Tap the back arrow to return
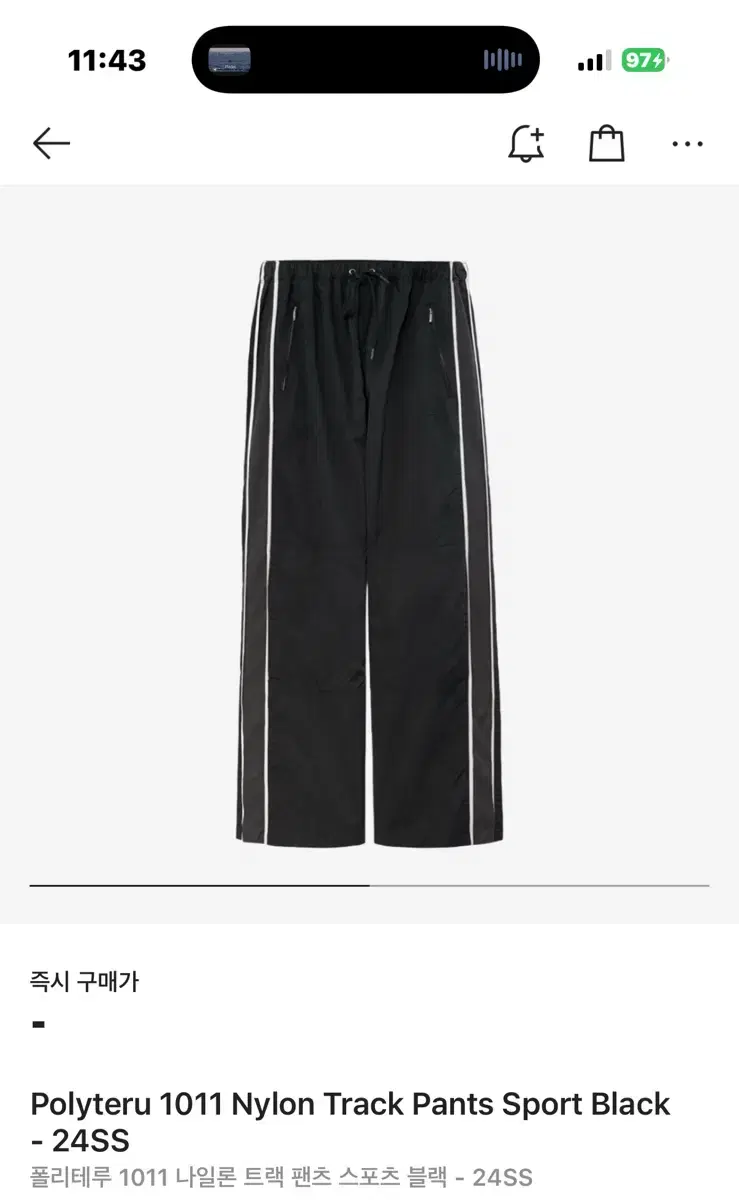Viewport: 739px width, 1200px height. coord(50,142)
